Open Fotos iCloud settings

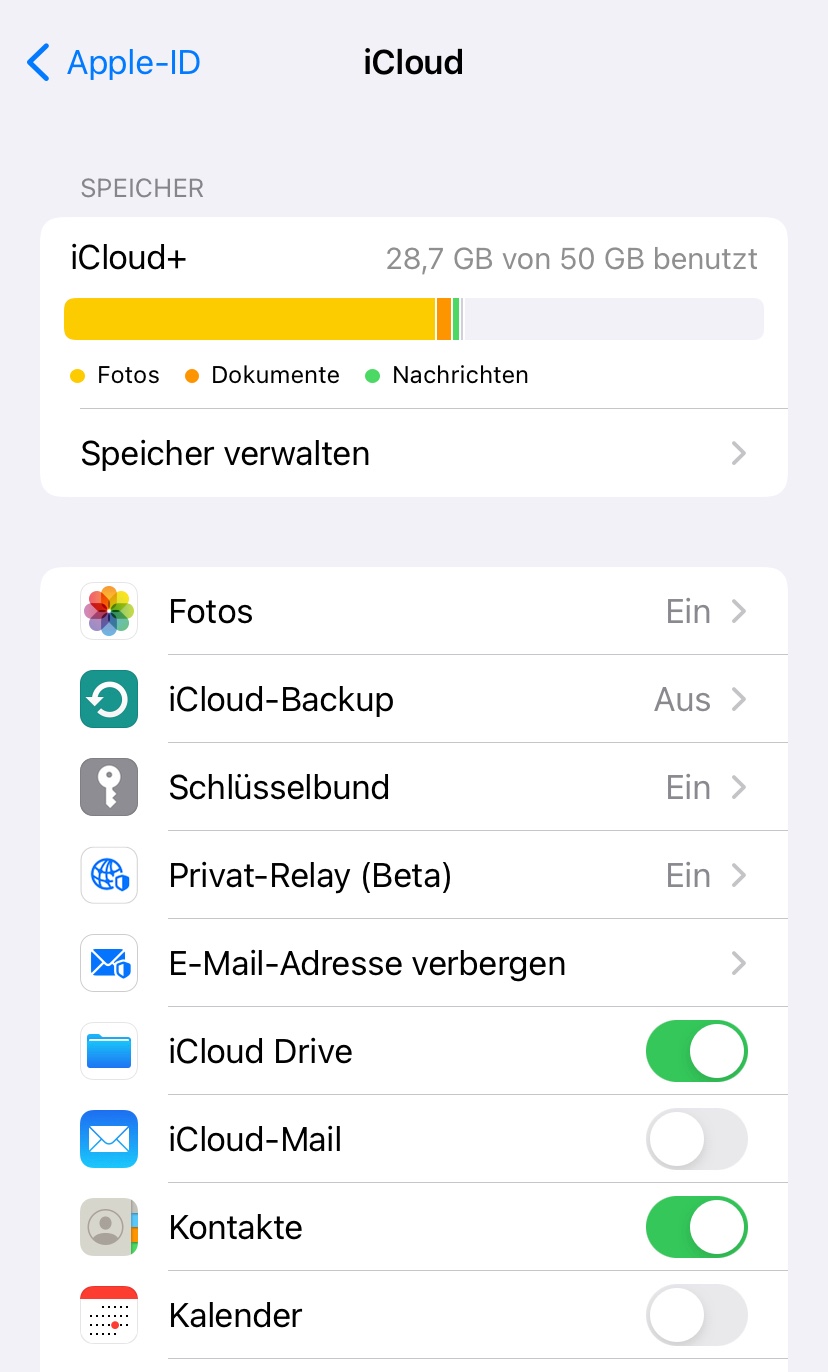[413, 612]
